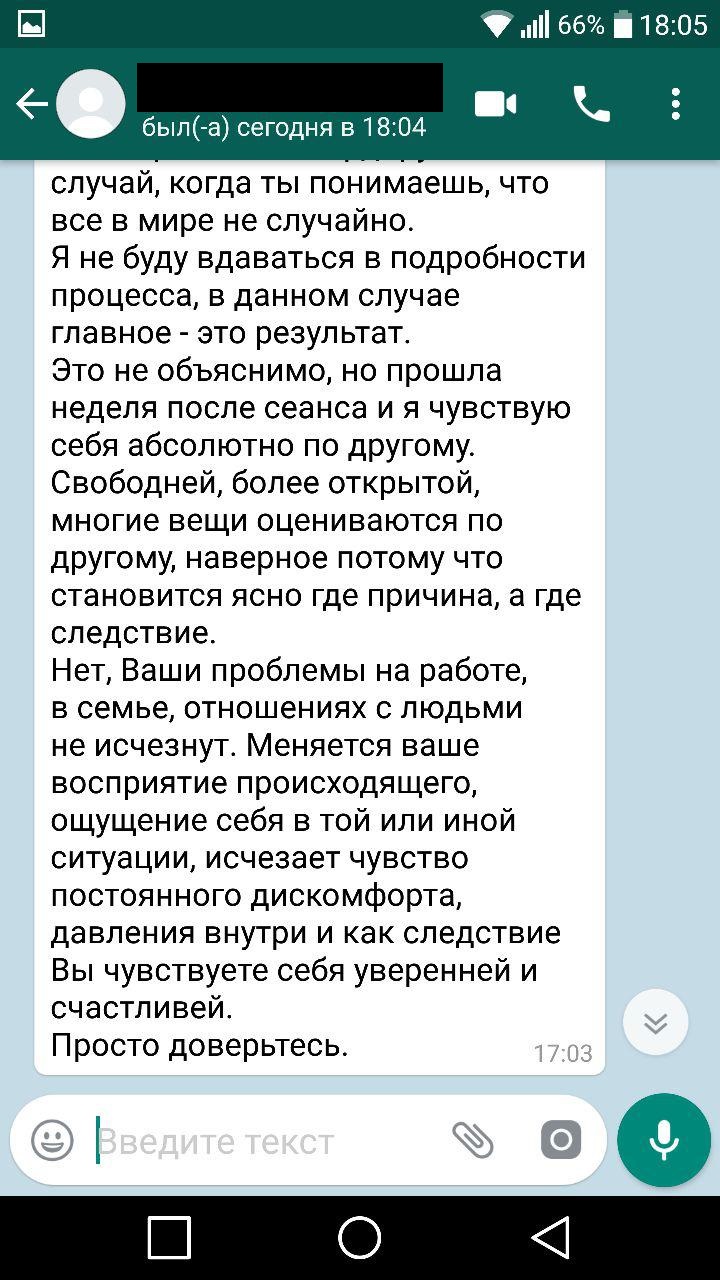Screen dimensions: 720x1280
Task: Open the contact's profile picture
Action: tap(91, 104)
